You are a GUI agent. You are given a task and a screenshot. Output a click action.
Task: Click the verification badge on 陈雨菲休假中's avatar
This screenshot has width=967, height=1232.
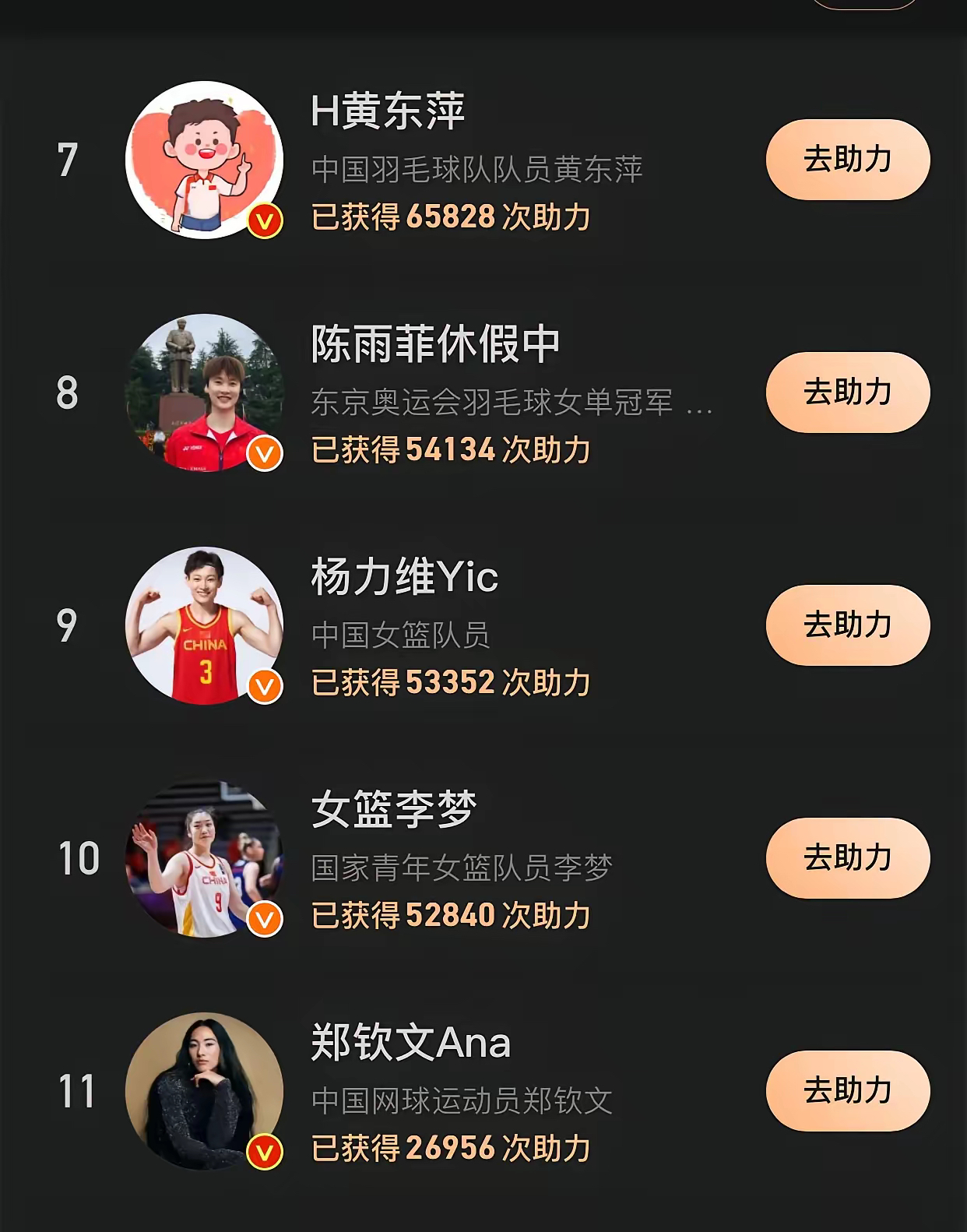coord(264,452)
